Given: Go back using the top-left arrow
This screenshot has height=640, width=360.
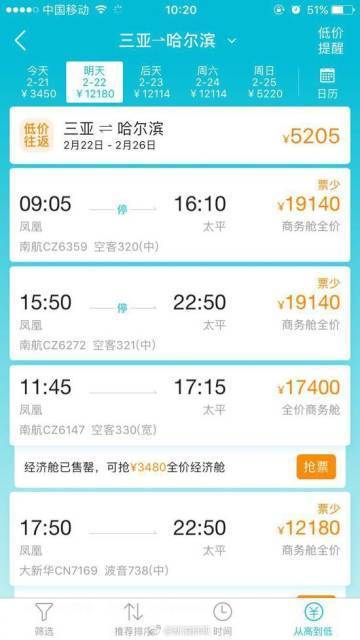Looking at the screenshot, I should pyautogui.click(x=20, y=41).
